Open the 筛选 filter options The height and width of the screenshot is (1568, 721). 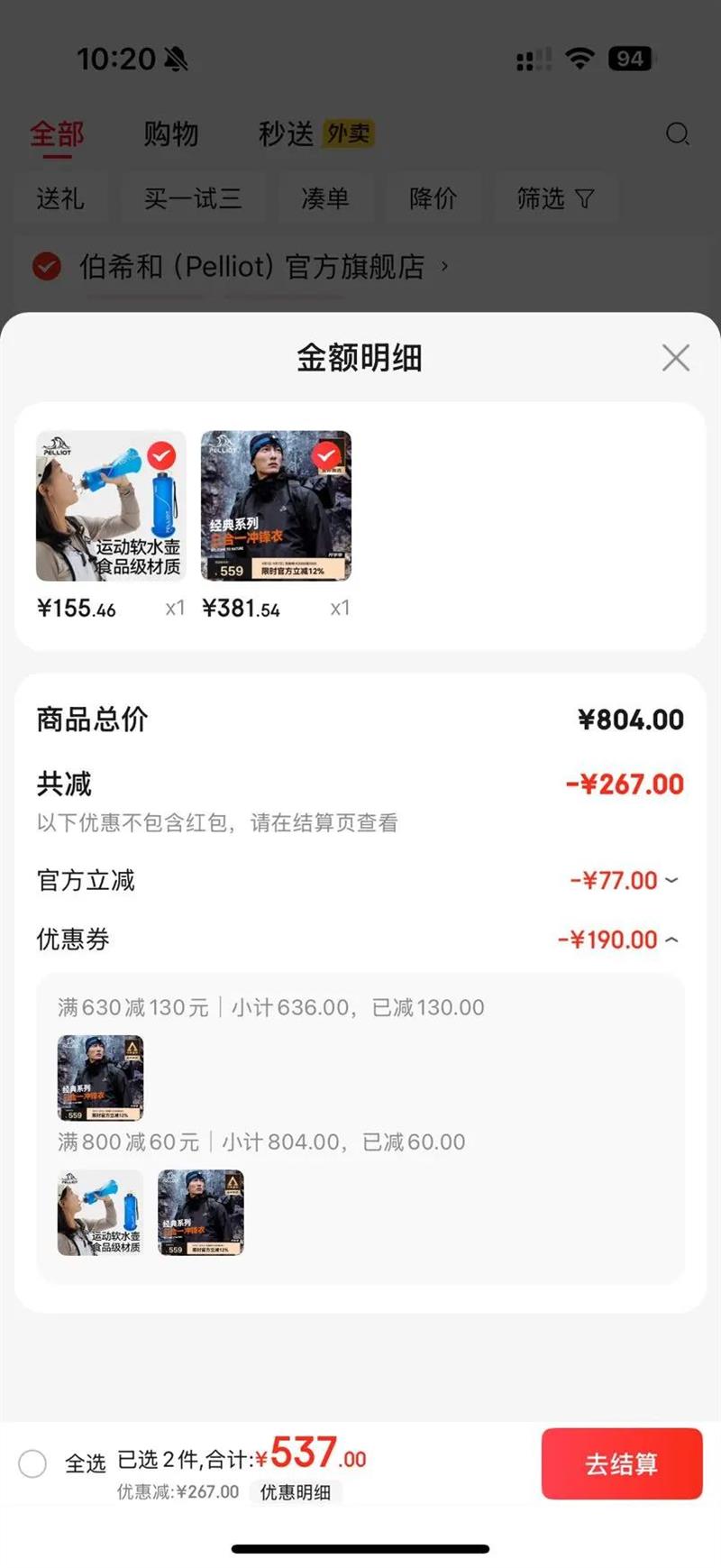(554, 198)
